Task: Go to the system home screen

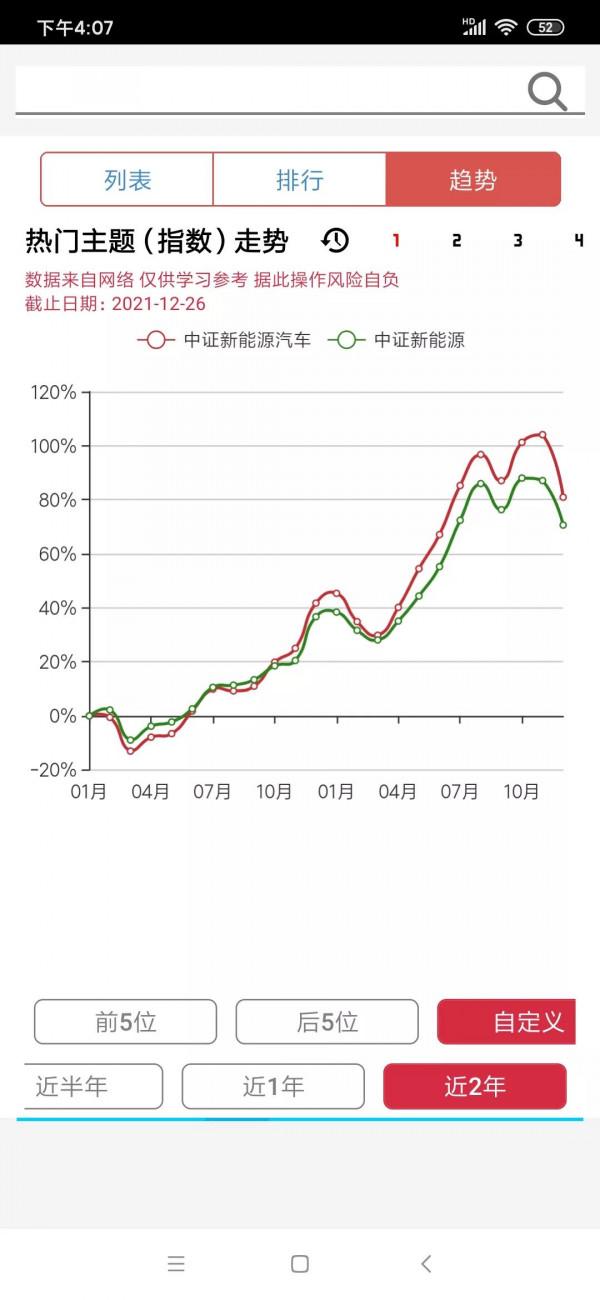Action: 299,1264
